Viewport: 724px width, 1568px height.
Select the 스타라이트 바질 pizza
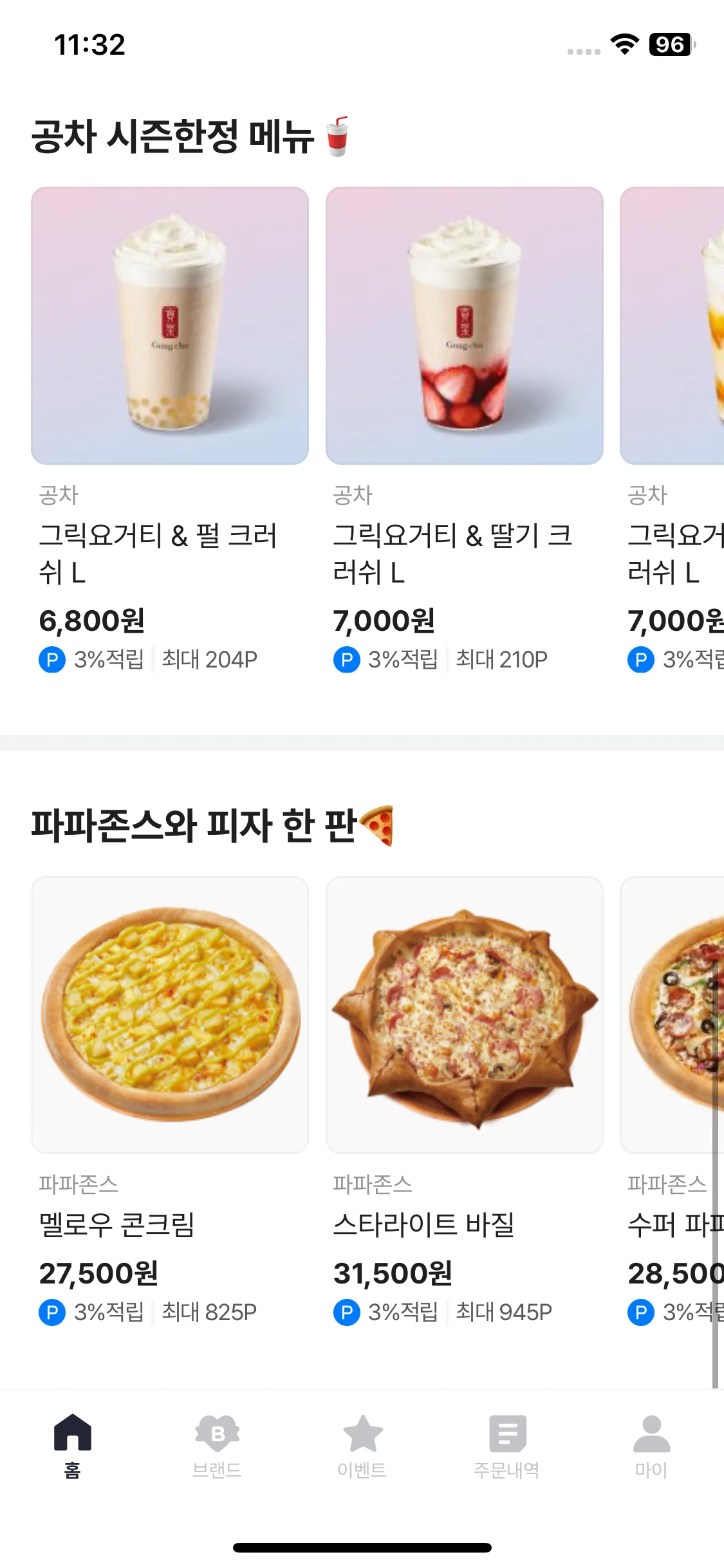pyautogui.click(x=464, y=1014)
